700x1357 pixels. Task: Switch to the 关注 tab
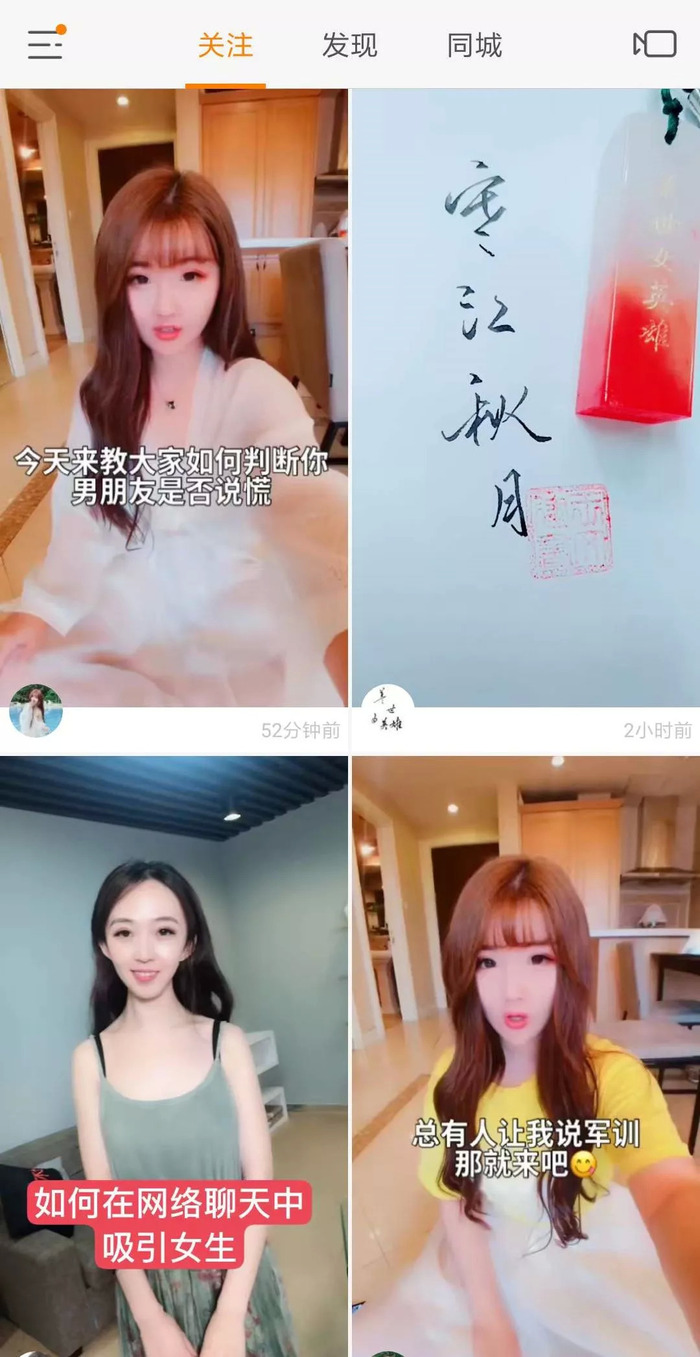225,46
